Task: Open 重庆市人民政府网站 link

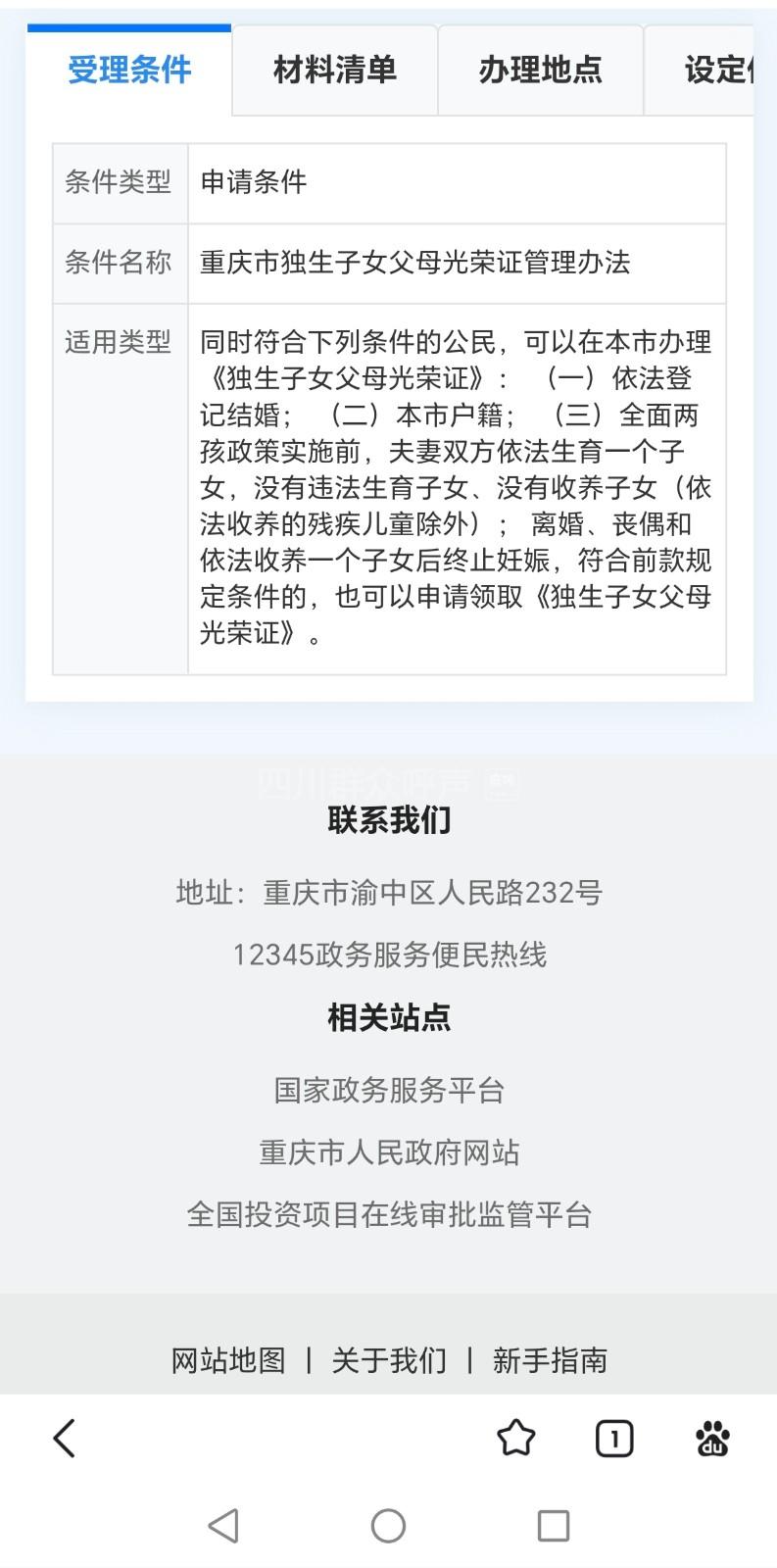Action: pyautogui.click(x=389, y=1152)
